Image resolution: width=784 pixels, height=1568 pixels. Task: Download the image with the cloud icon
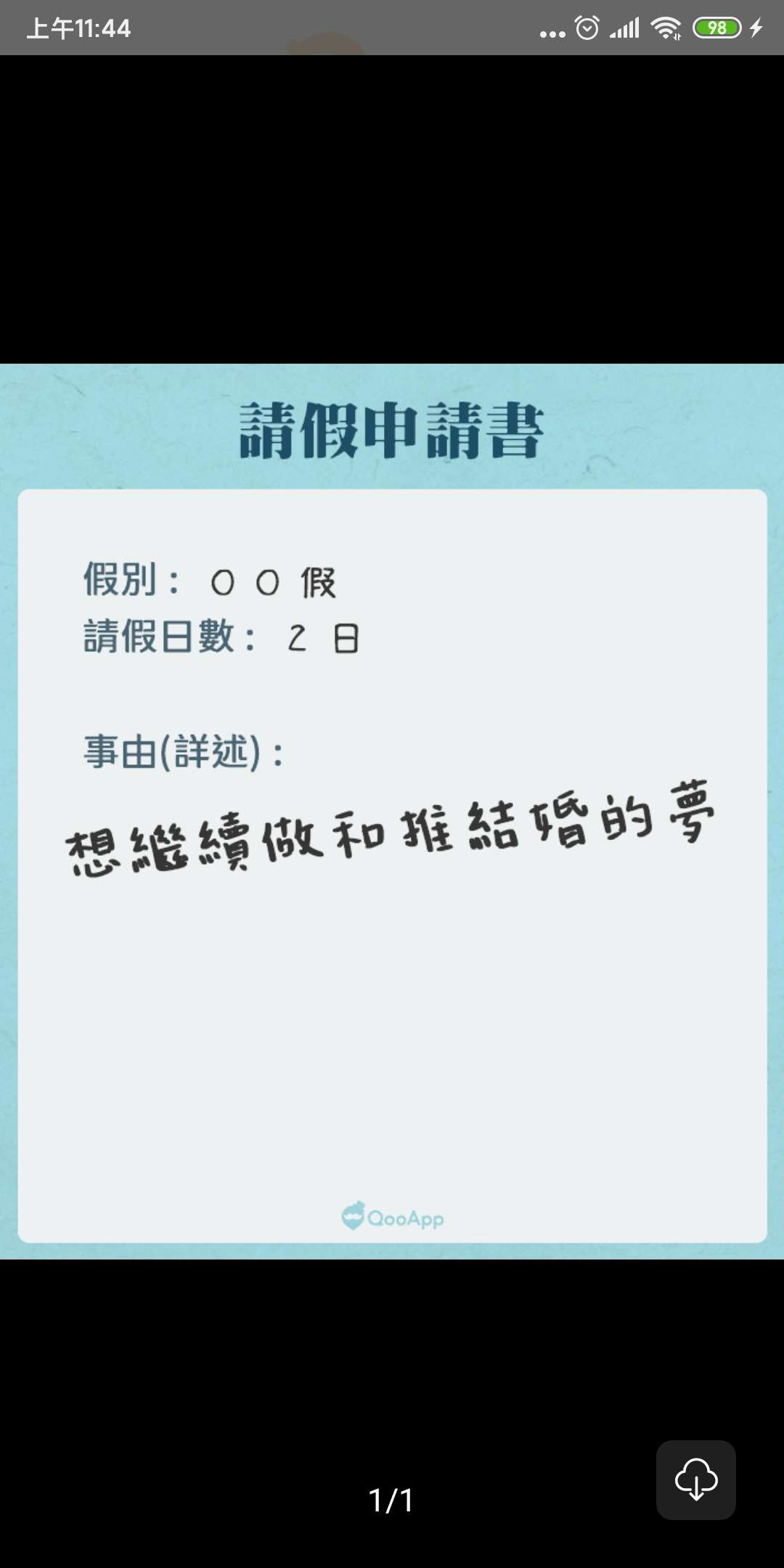click(695, 1479)
